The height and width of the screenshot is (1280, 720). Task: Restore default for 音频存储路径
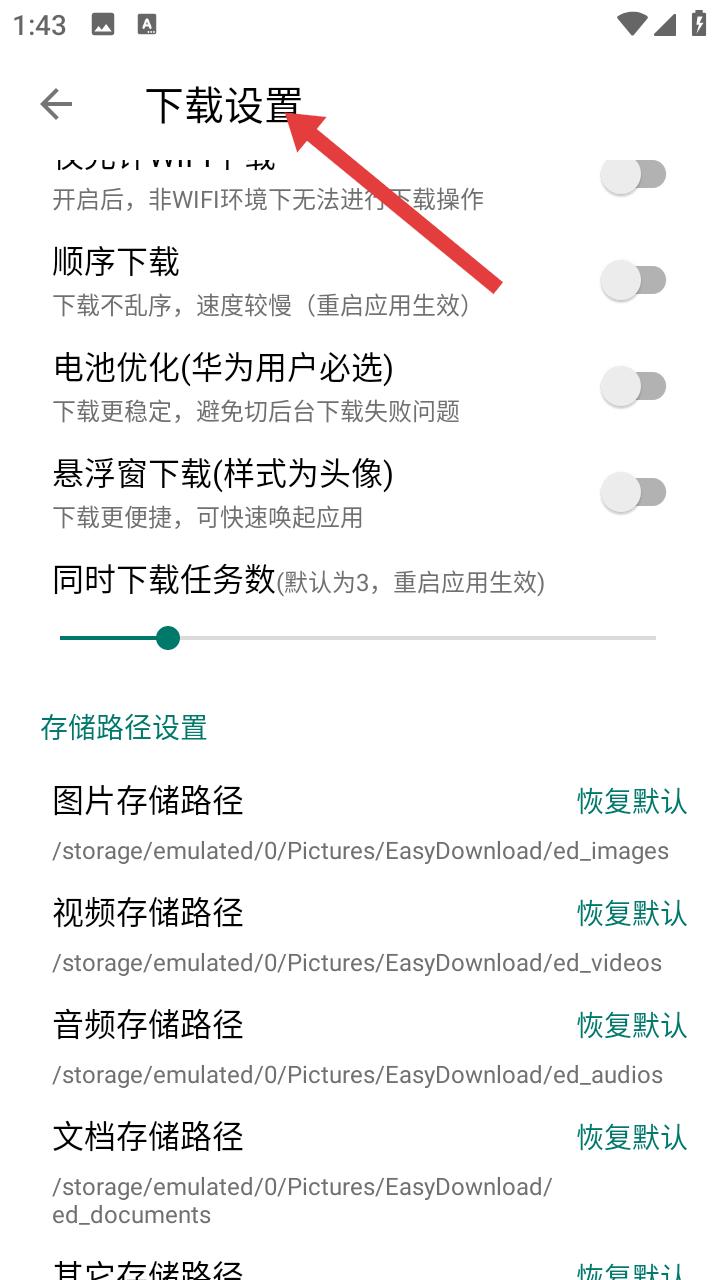click(632, 1025)
